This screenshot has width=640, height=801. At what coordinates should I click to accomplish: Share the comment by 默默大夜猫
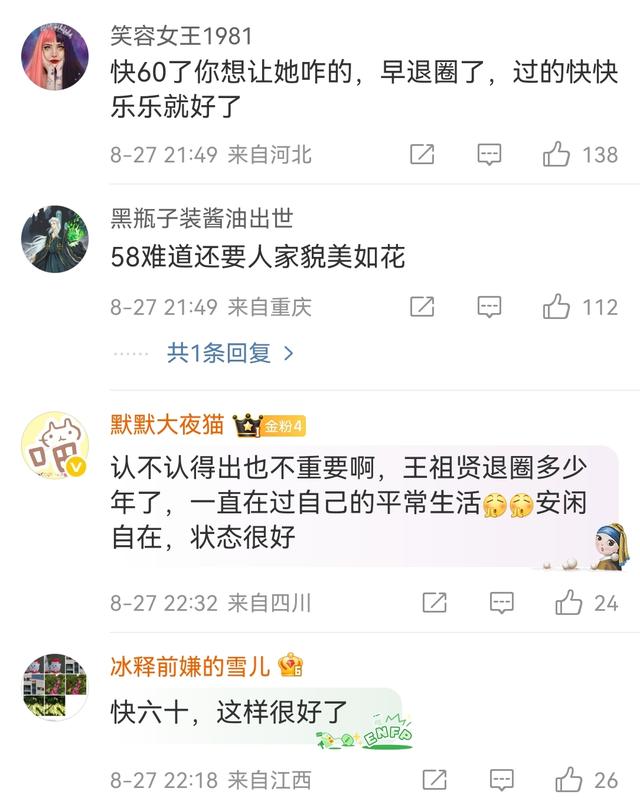tap(434, 602)
